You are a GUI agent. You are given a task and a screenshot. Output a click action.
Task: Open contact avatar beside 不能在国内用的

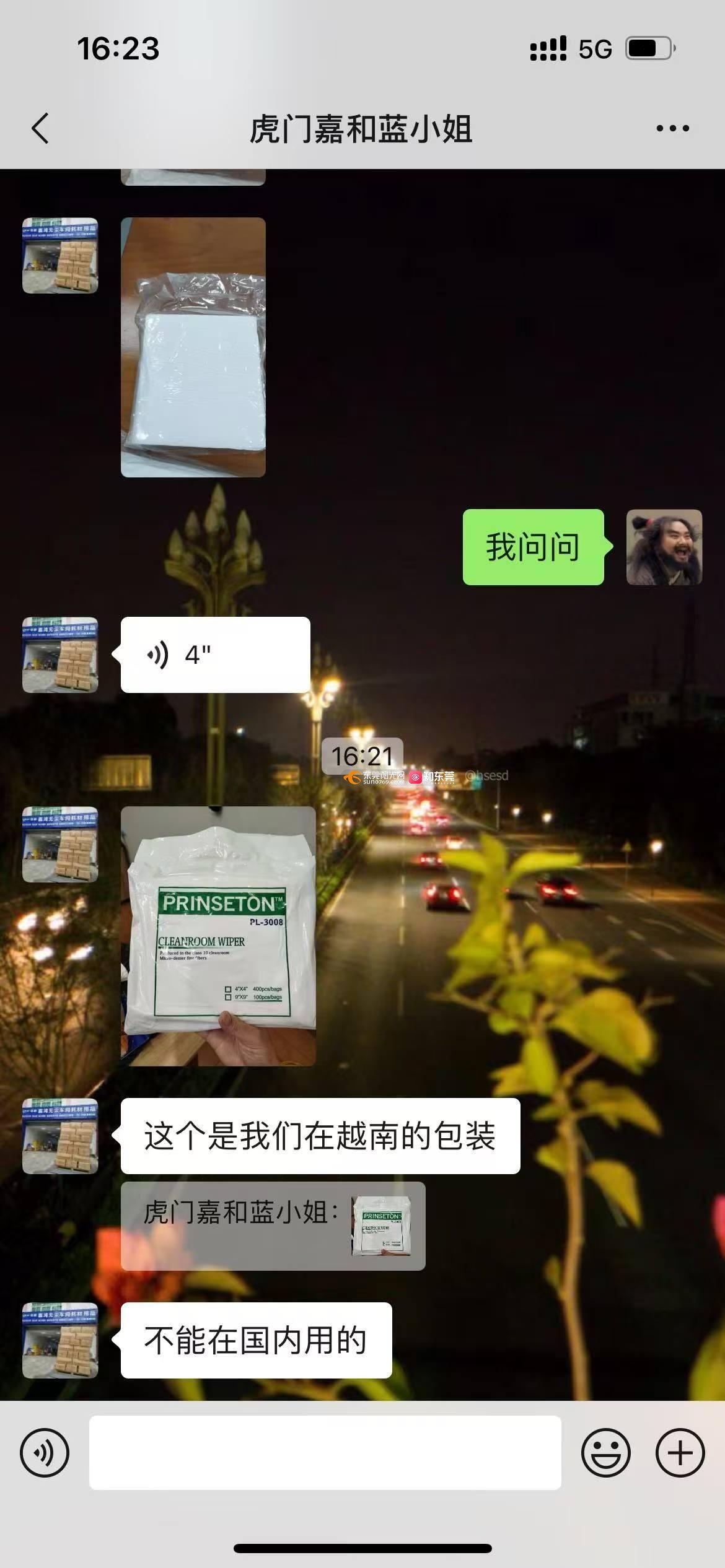tap(60, 1341)
